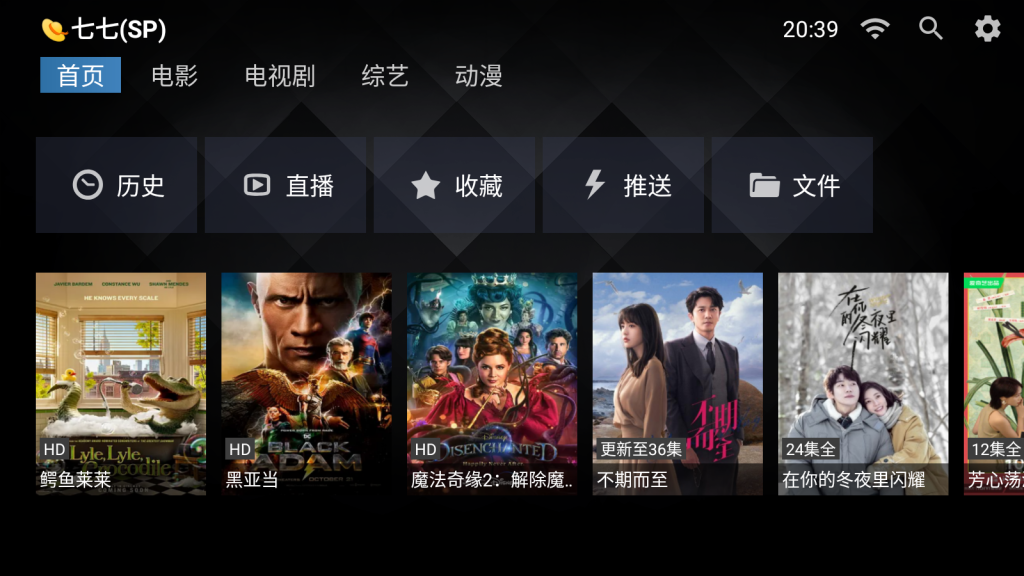Open the 不期而至 series card
The width and height of the screenshot is (1024, 576).
pyautogui.click(x=678, y=384)
